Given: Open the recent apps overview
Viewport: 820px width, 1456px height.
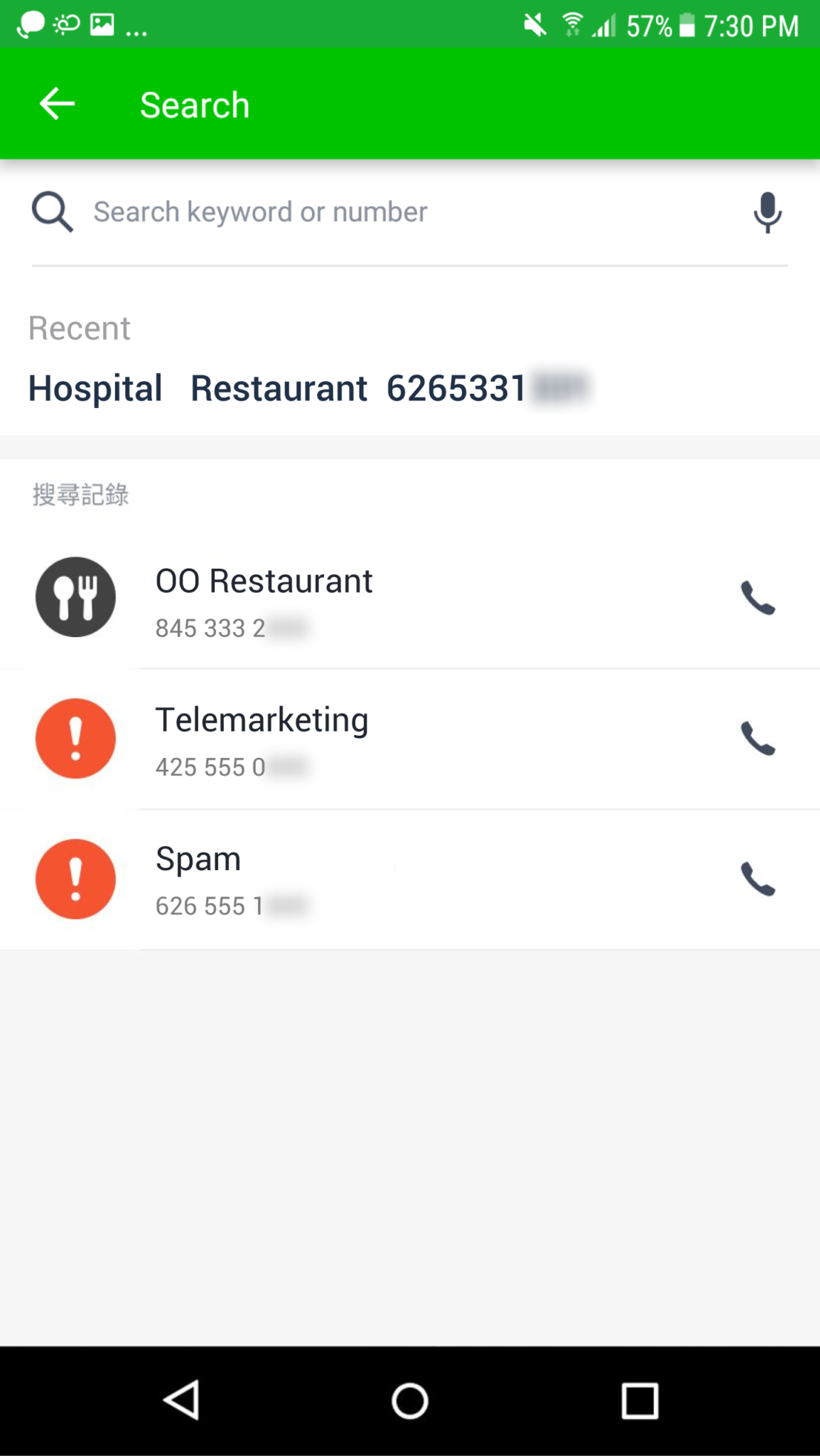Looking at the screenshot, I should tap(640, 1401).
